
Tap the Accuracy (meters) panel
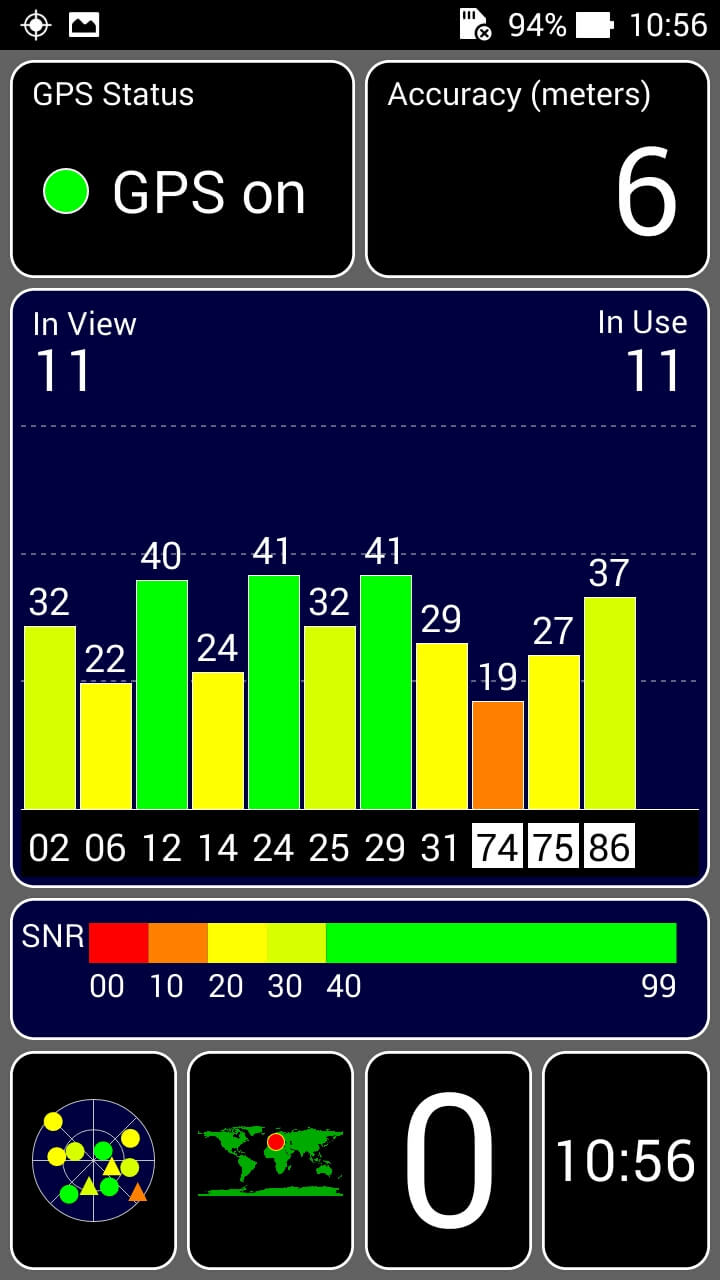[x=538, y=169]
